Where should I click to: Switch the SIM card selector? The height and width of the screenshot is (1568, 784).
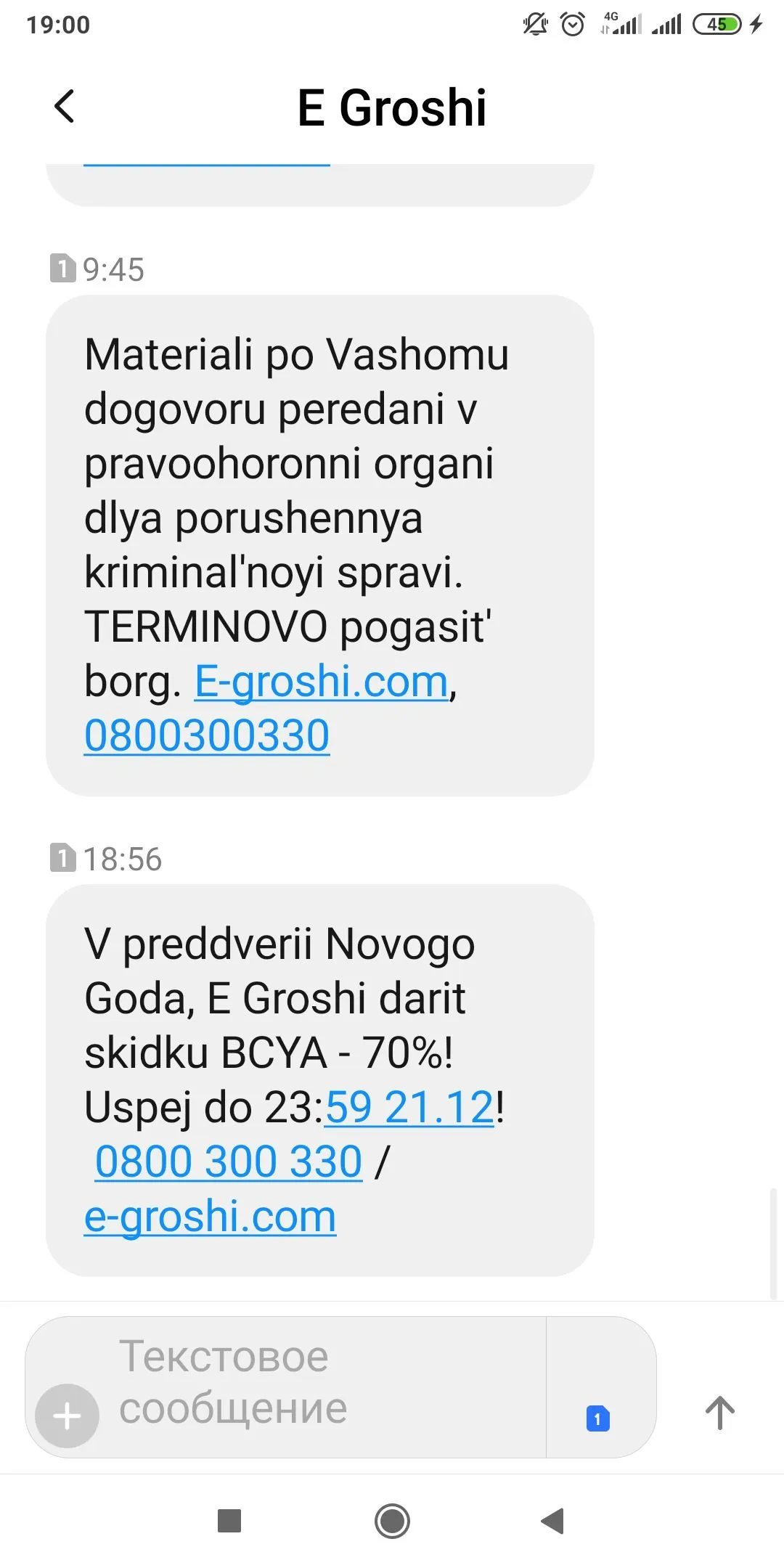point(597,1418)
